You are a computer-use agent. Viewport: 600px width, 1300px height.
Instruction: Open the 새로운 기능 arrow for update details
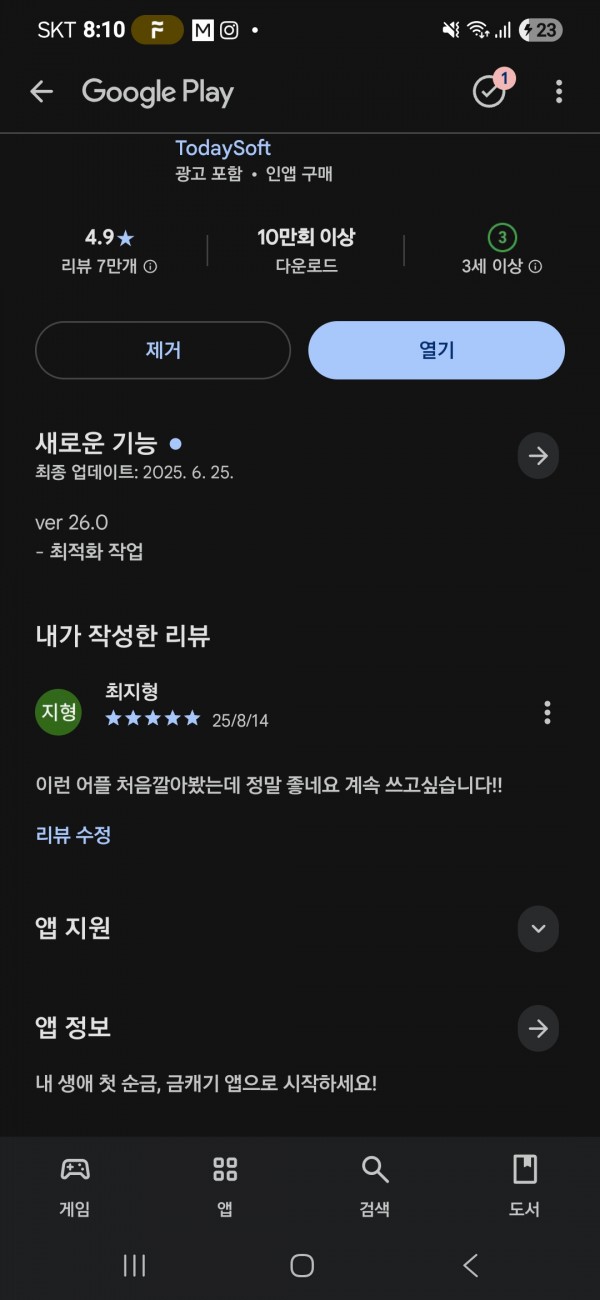(538, 456)
